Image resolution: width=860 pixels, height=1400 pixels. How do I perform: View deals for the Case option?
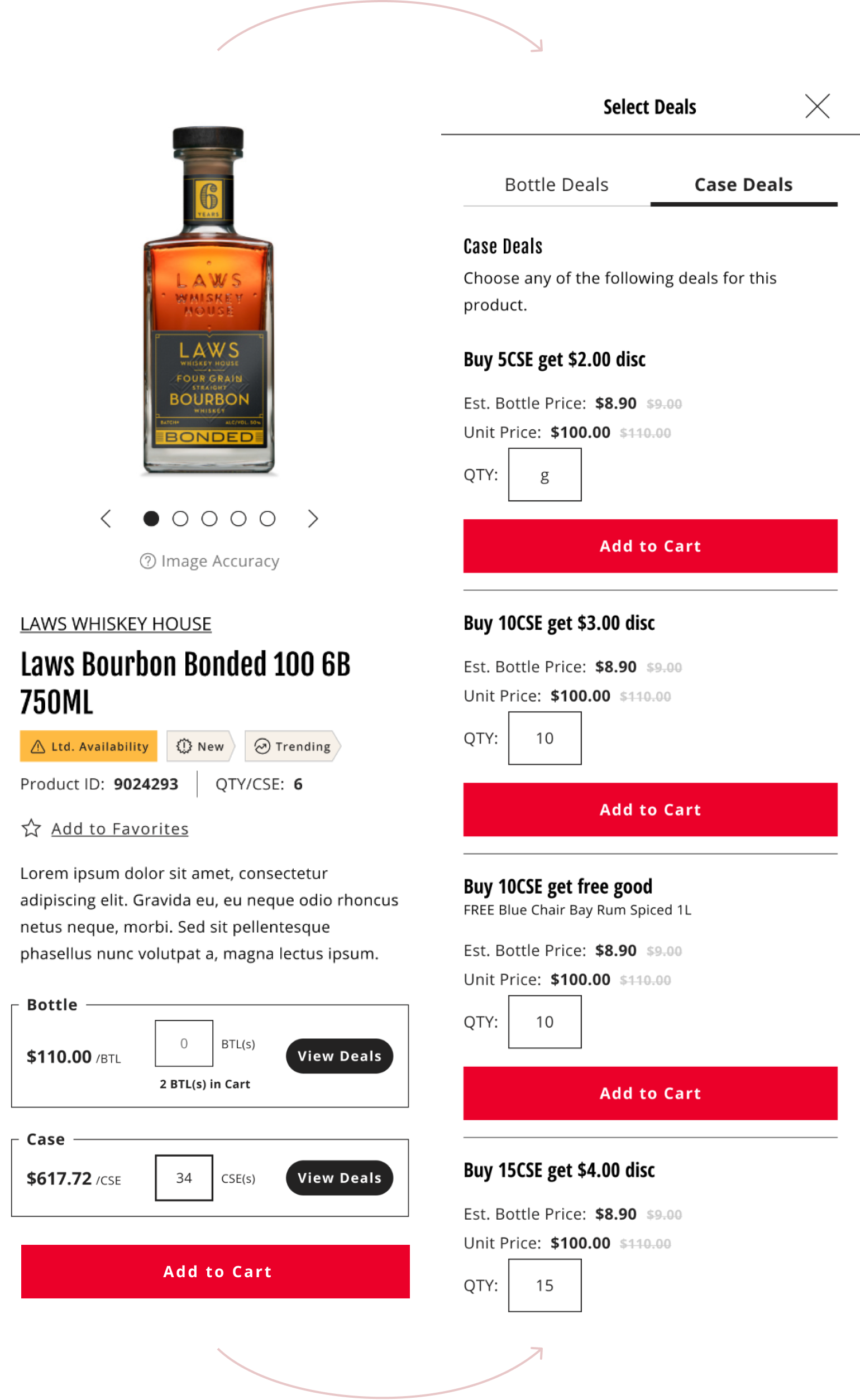pos(339,1178)
